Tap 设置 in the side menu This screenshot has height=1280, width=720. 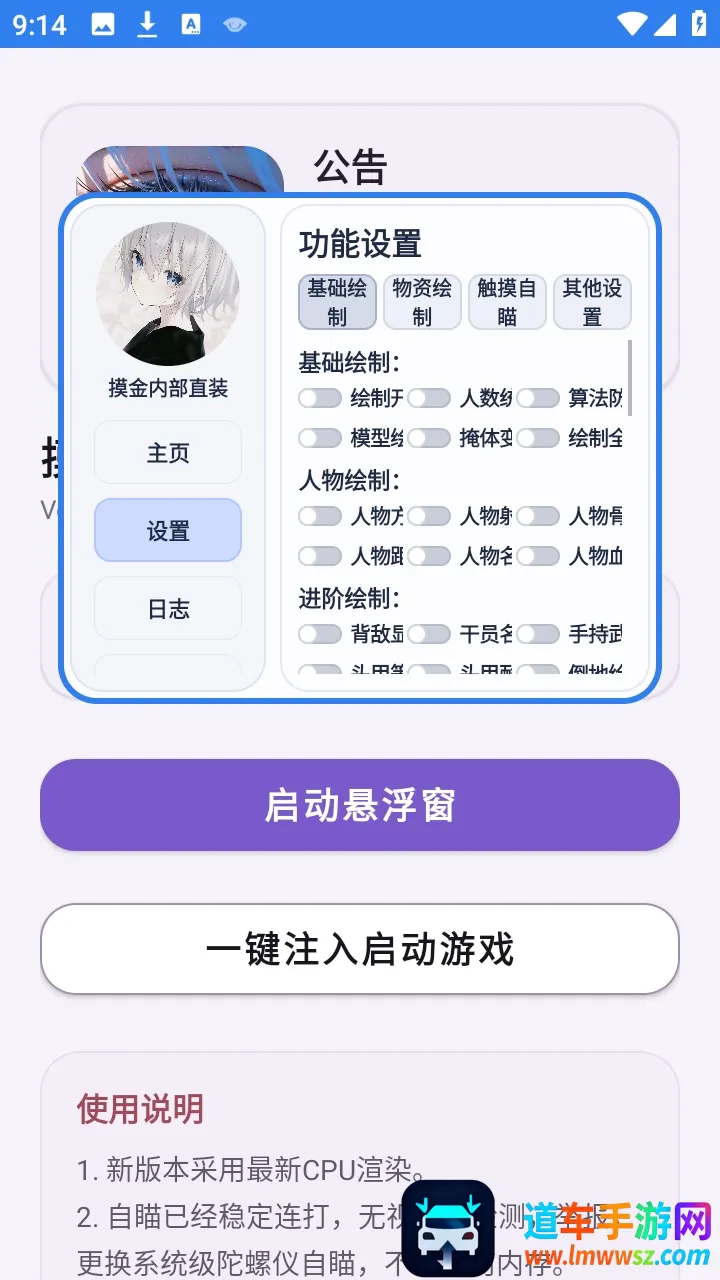[x=168, y=531]
